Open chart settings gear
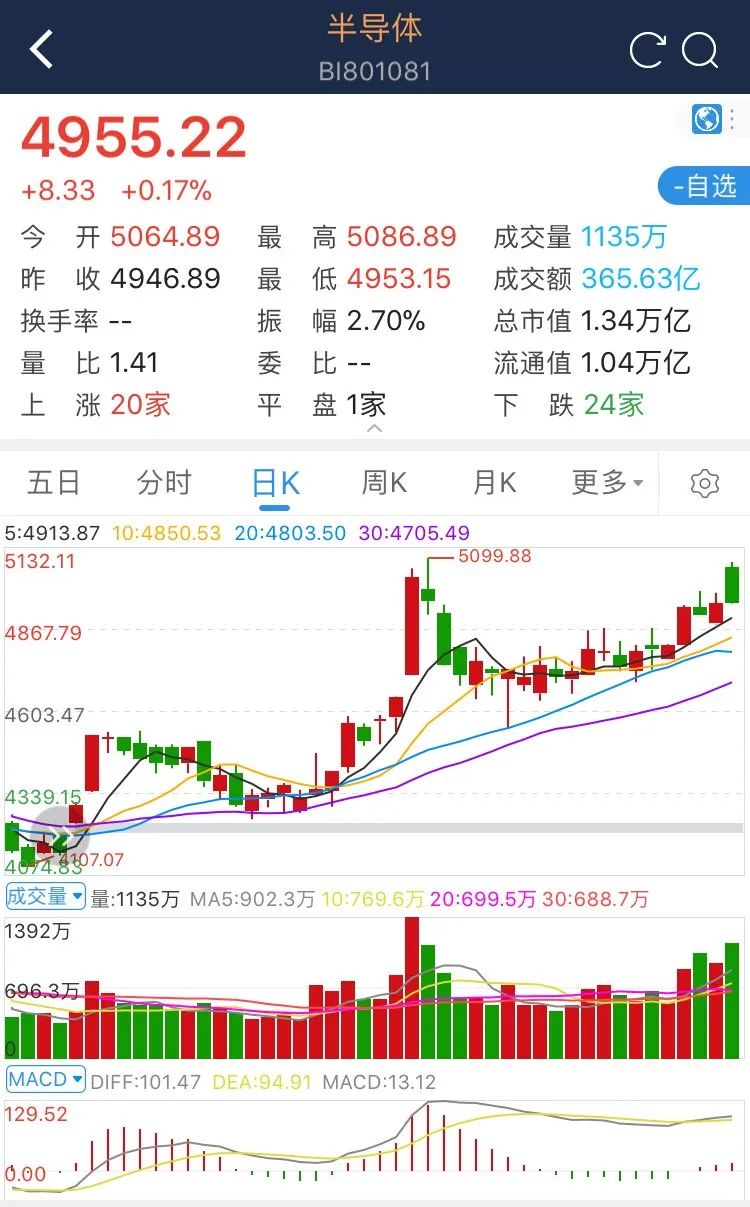The width and height of the screenshot is (750, 1207). (x=705, y=484)
